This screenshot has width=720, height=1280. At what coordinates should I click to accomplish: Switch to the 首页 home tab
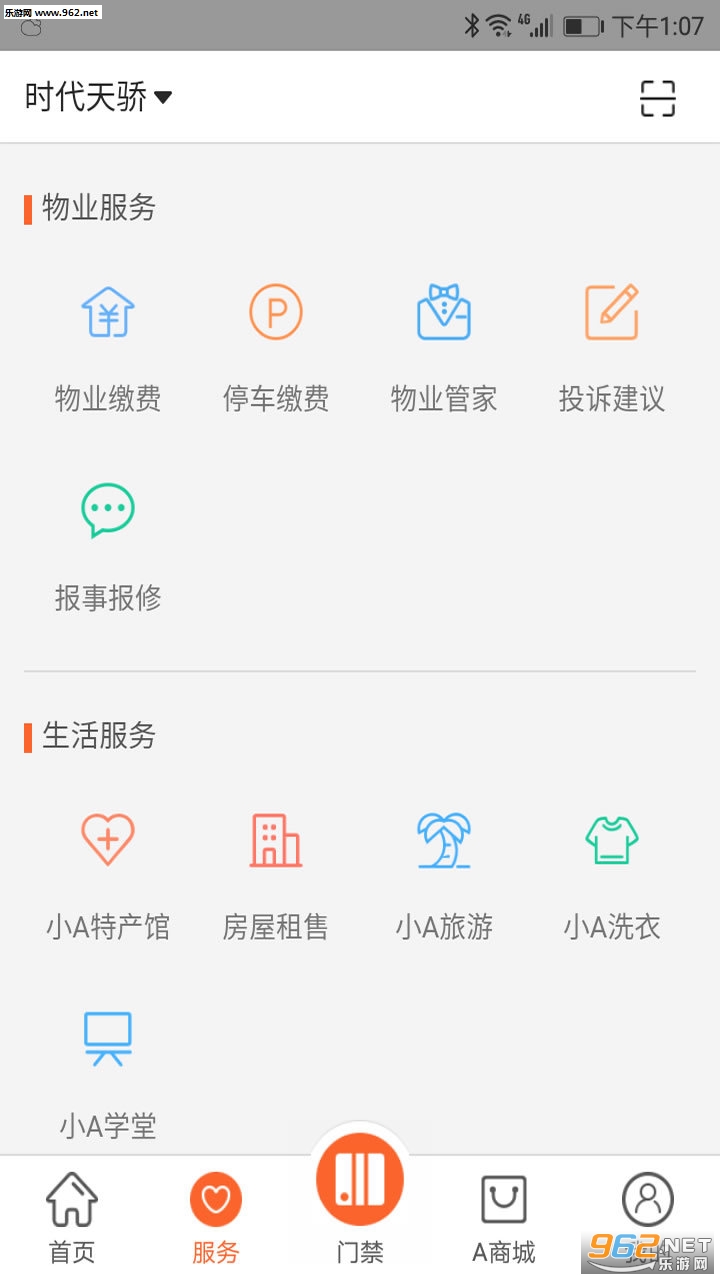[x=72, y=1217]
